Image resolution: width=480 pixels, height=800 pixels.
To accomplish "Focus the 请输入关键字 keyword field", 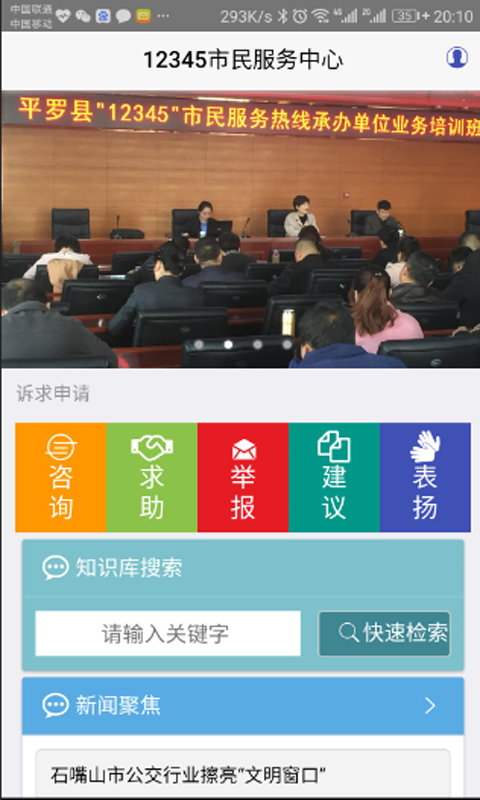I will [x=168, y=633].
